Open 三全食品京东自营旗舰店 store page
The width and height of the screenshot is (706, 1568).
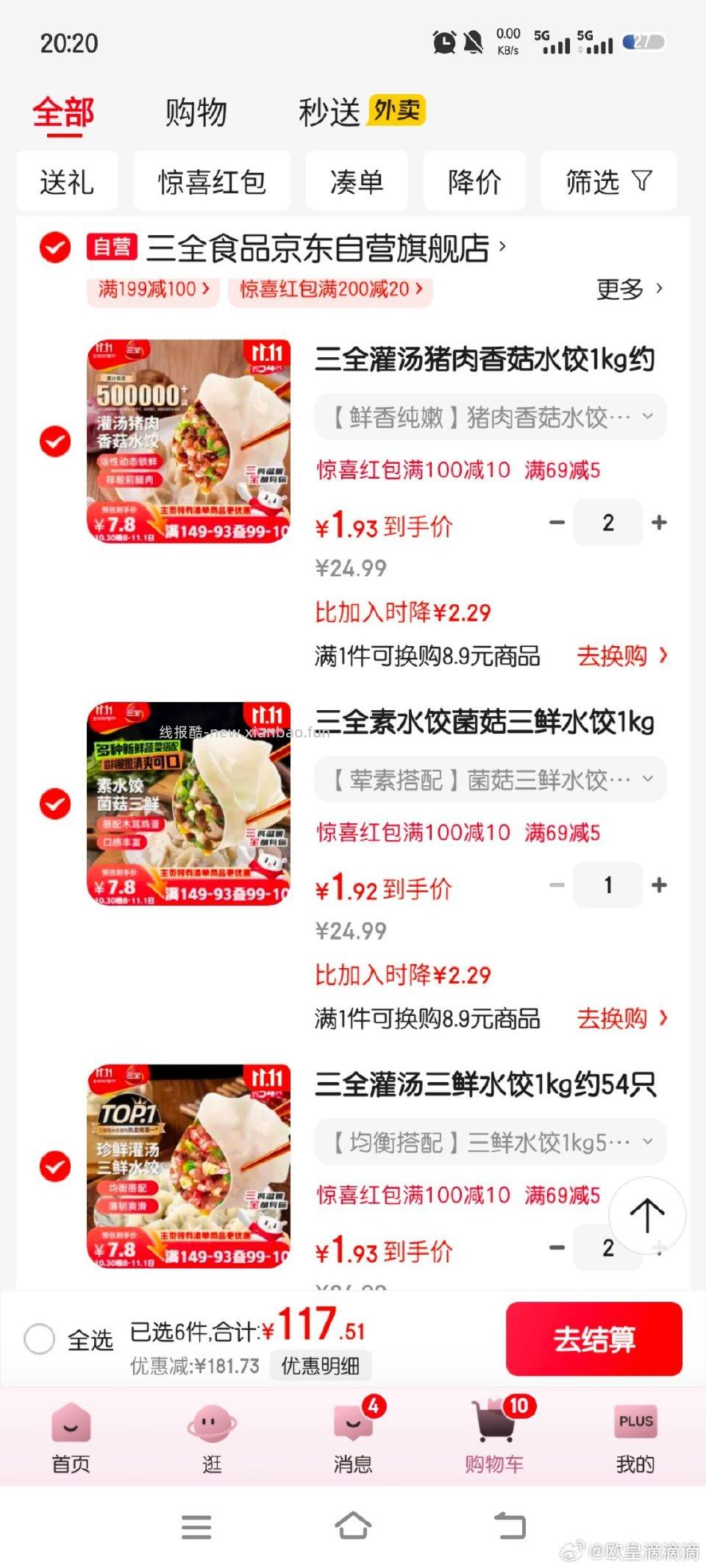click(318, 248)
